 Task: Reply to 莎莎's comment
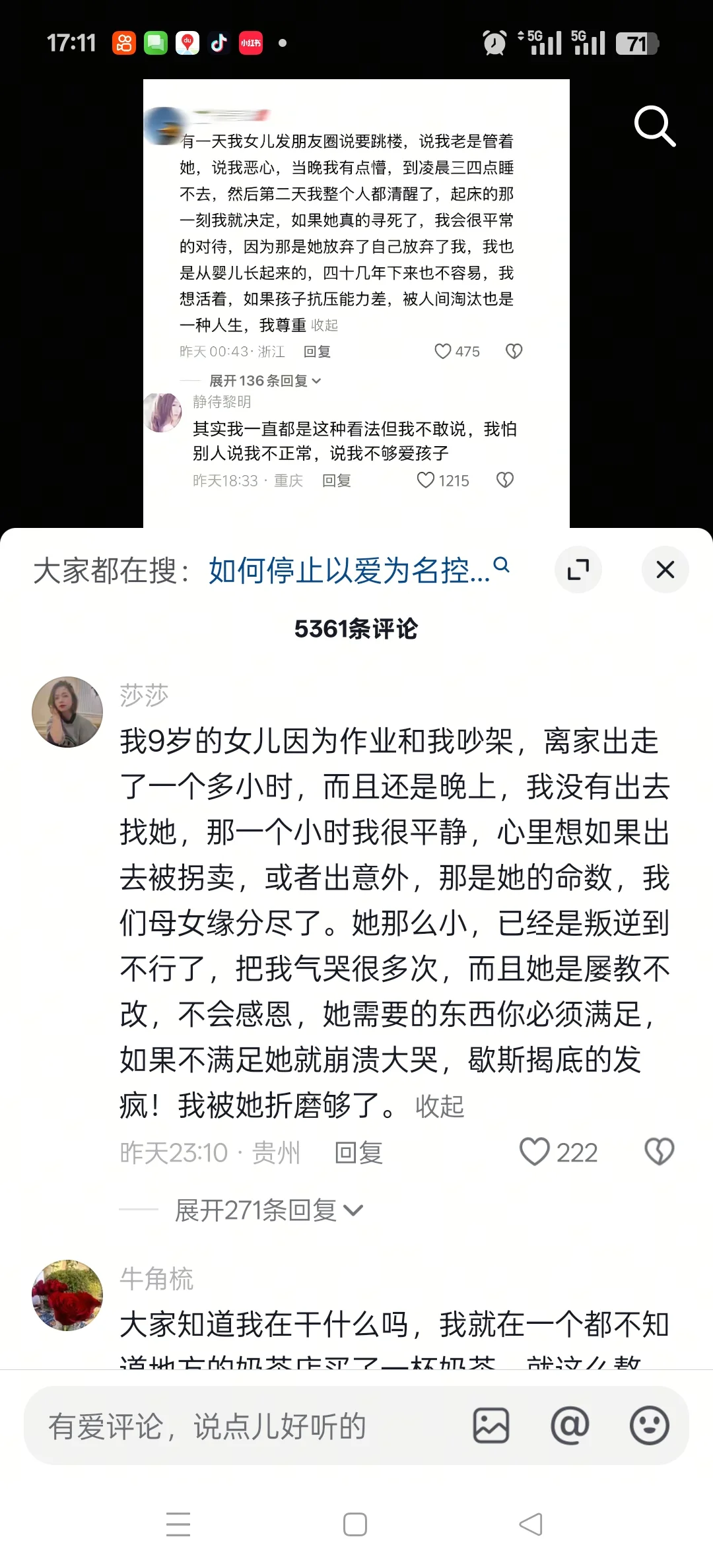(x=358, y=1153)
